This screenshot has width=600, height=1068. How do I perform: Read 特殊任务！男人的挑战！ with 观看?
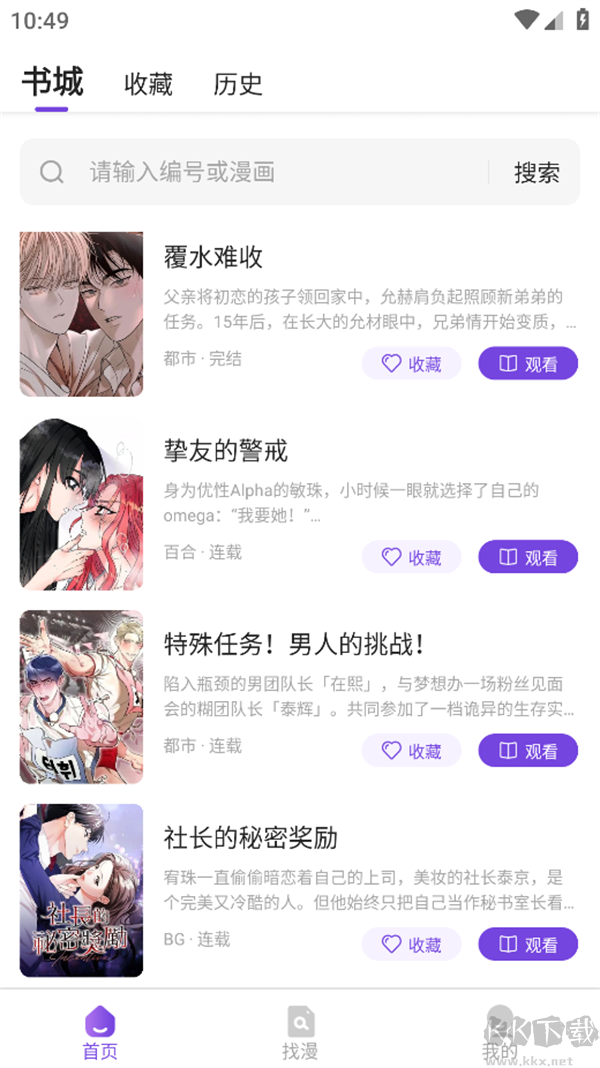point(528,750)
